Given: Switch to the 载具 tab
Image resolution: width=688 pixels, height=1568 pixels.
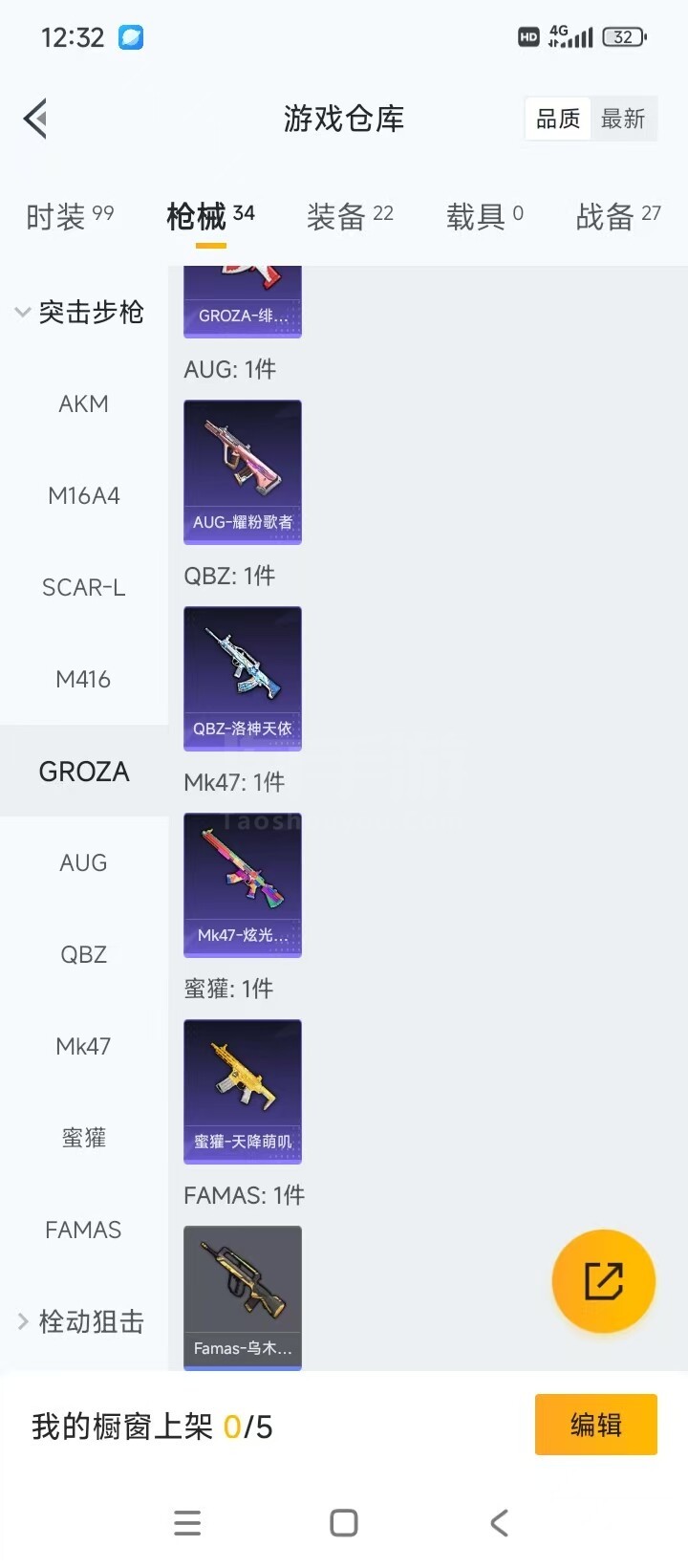Looking at the screenshot, I should point(484,216).
